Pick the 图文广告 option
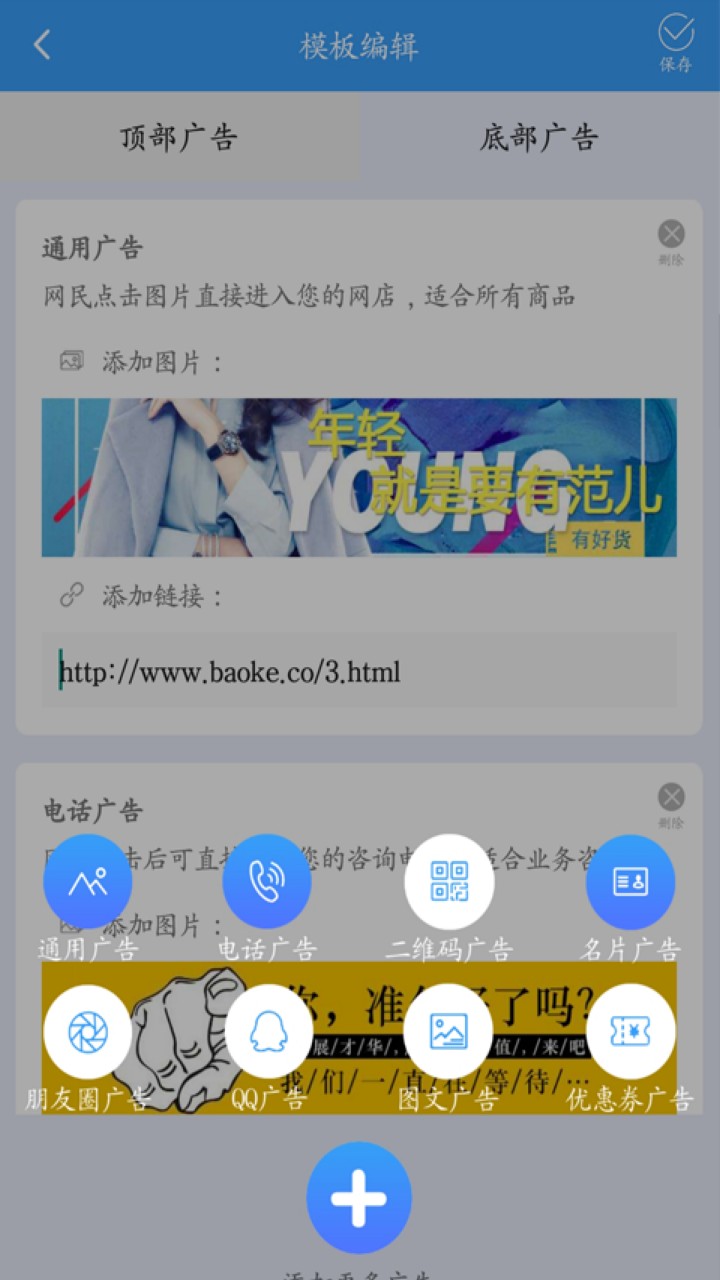This screenshot has height=1280, width=720. [448, 1031]
